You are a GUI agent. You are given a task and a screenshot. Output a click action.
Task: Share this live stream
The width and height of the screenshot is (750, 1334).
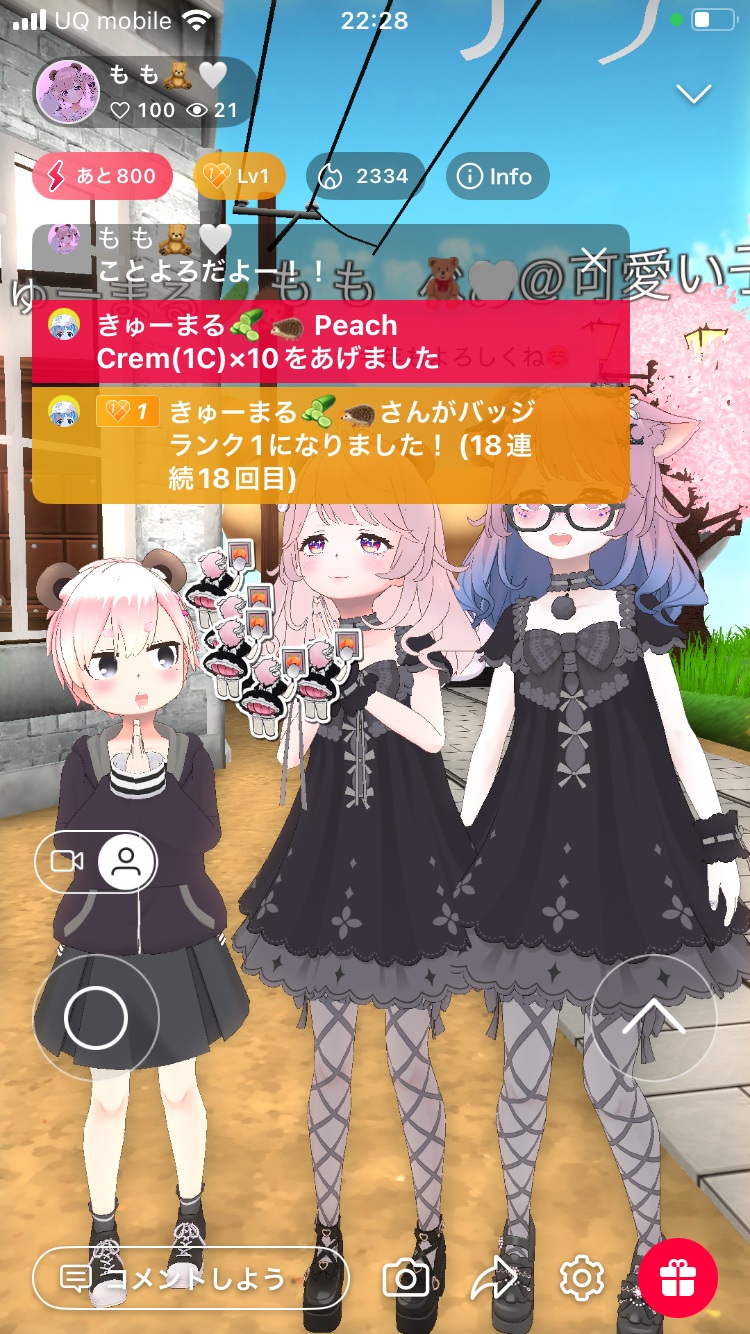click(493, 1277)
